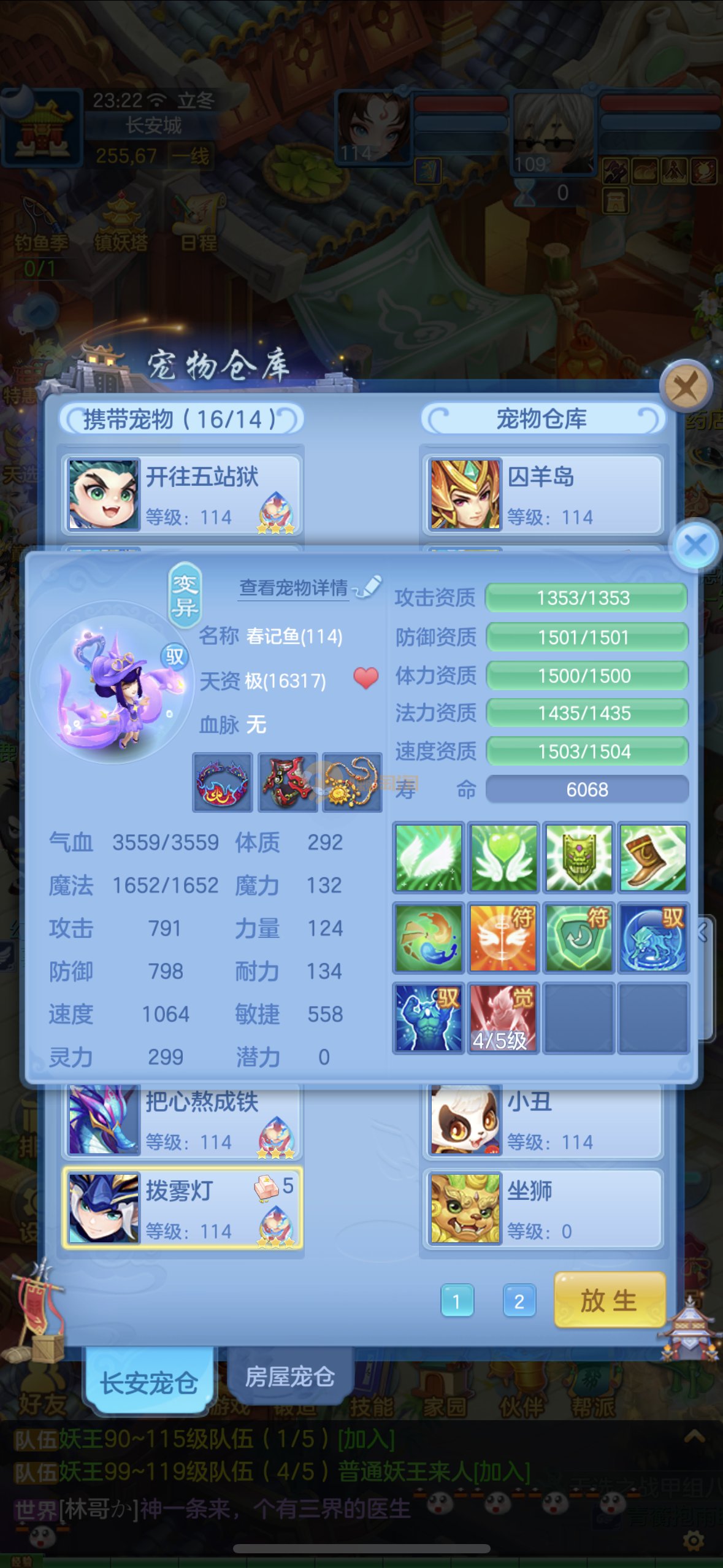
Task: Select warehouse pet 坐狮
Action: 542,1209
